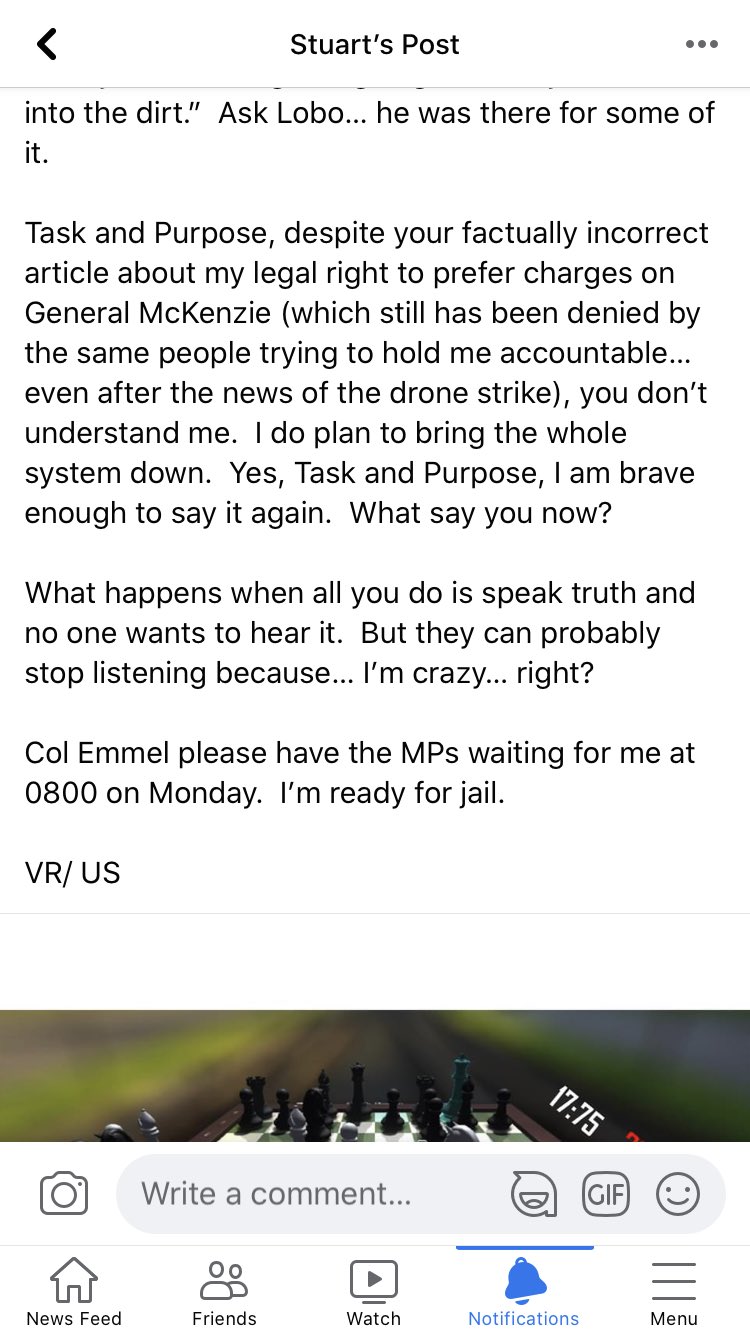
Task: Tap the camera icon to attach a photo
Action: point(64,1194)
